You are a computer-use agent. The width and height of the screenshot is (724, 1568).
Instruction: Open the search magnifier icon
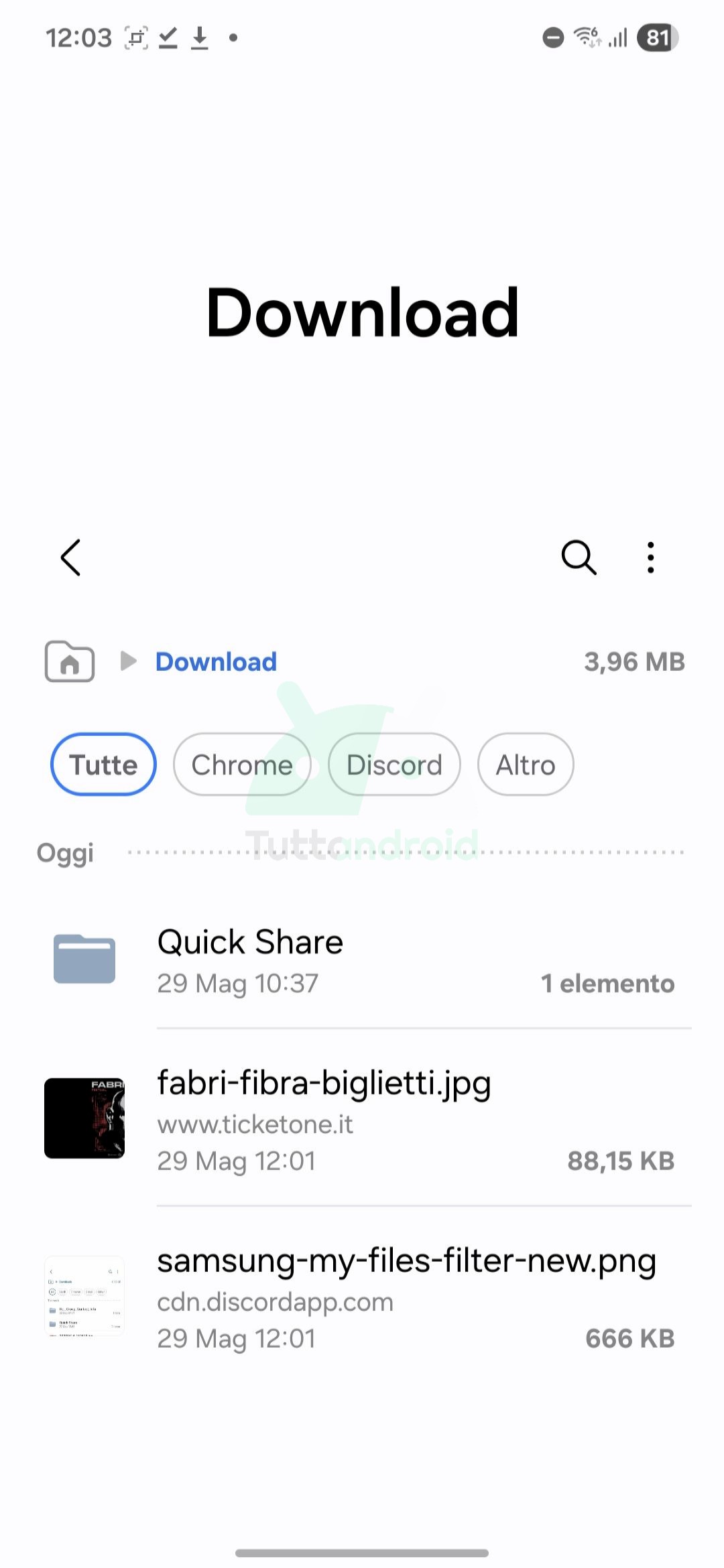(579, 558)
